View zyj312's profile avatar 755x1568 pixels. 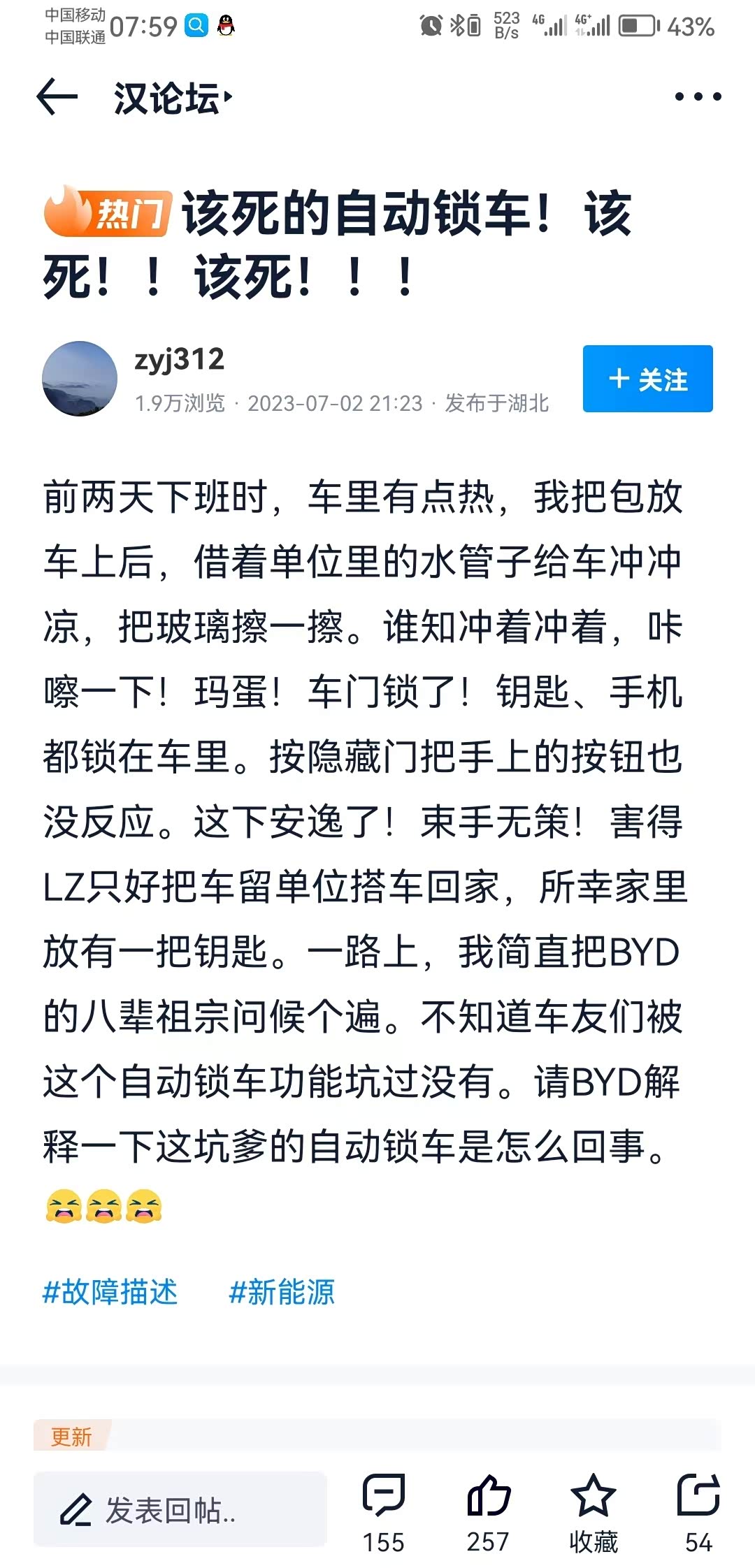tap(80, 379)
